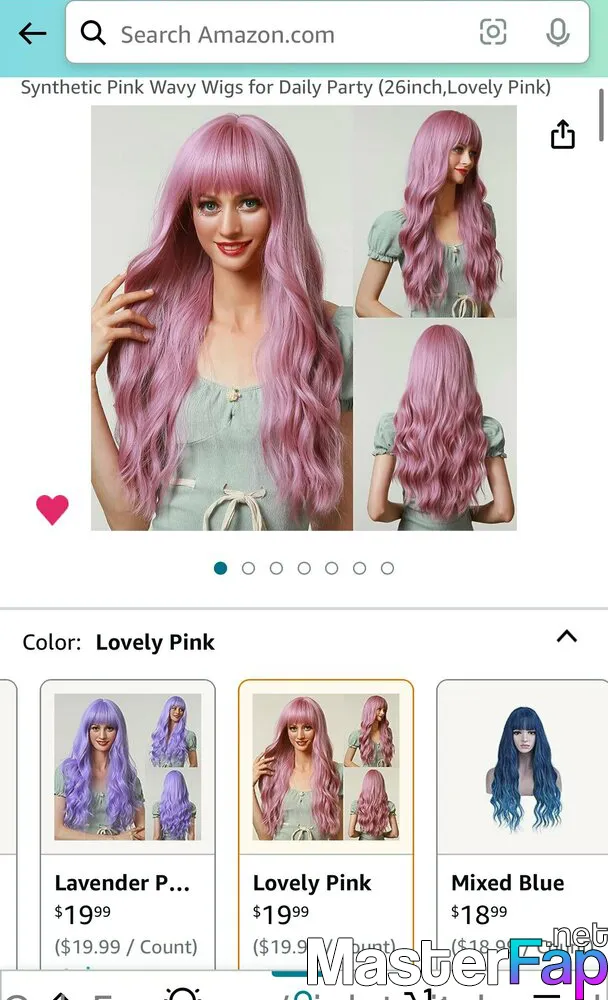Go back with the arrow
This screenshot has height=1000, width=608.
32,33
